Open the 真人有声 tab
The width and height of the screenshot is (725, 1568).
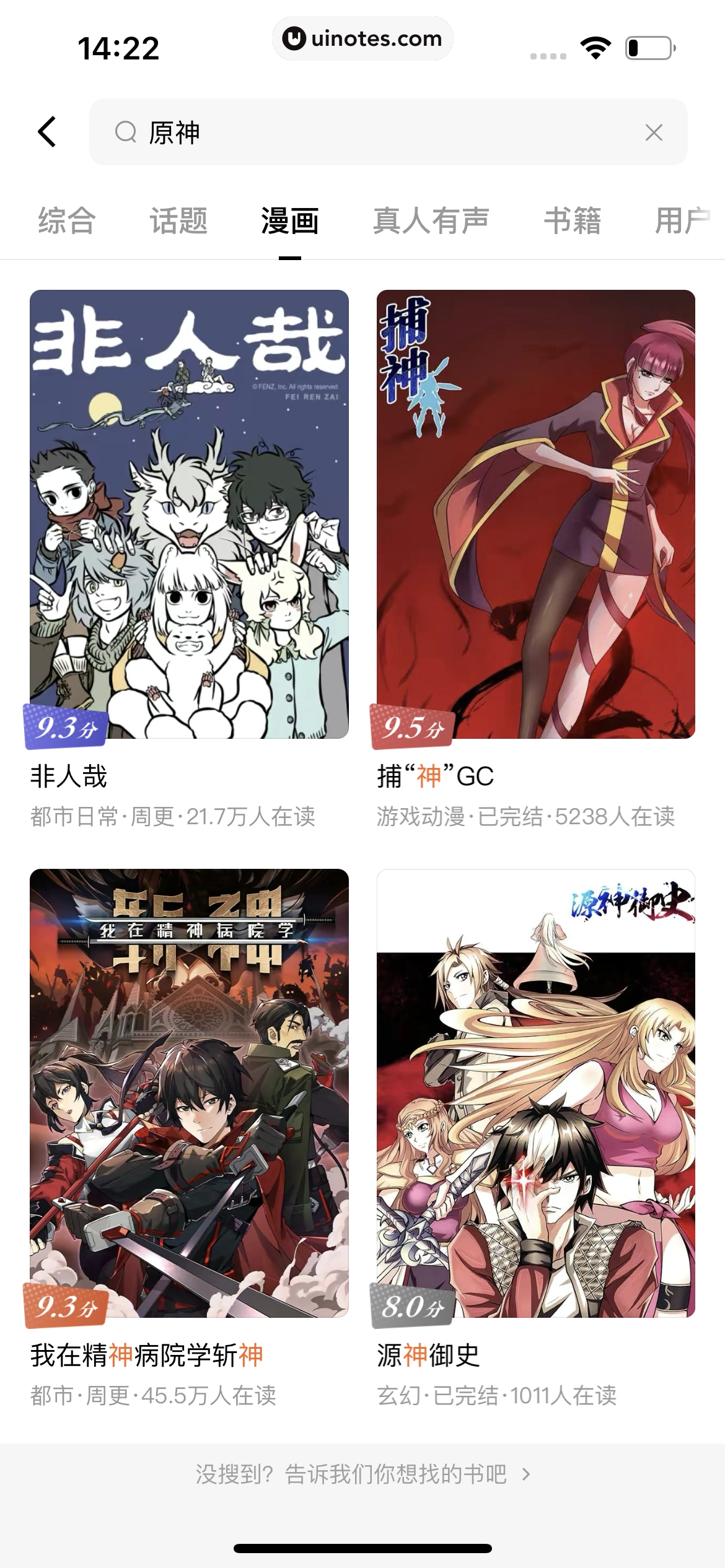pos(431,221)
